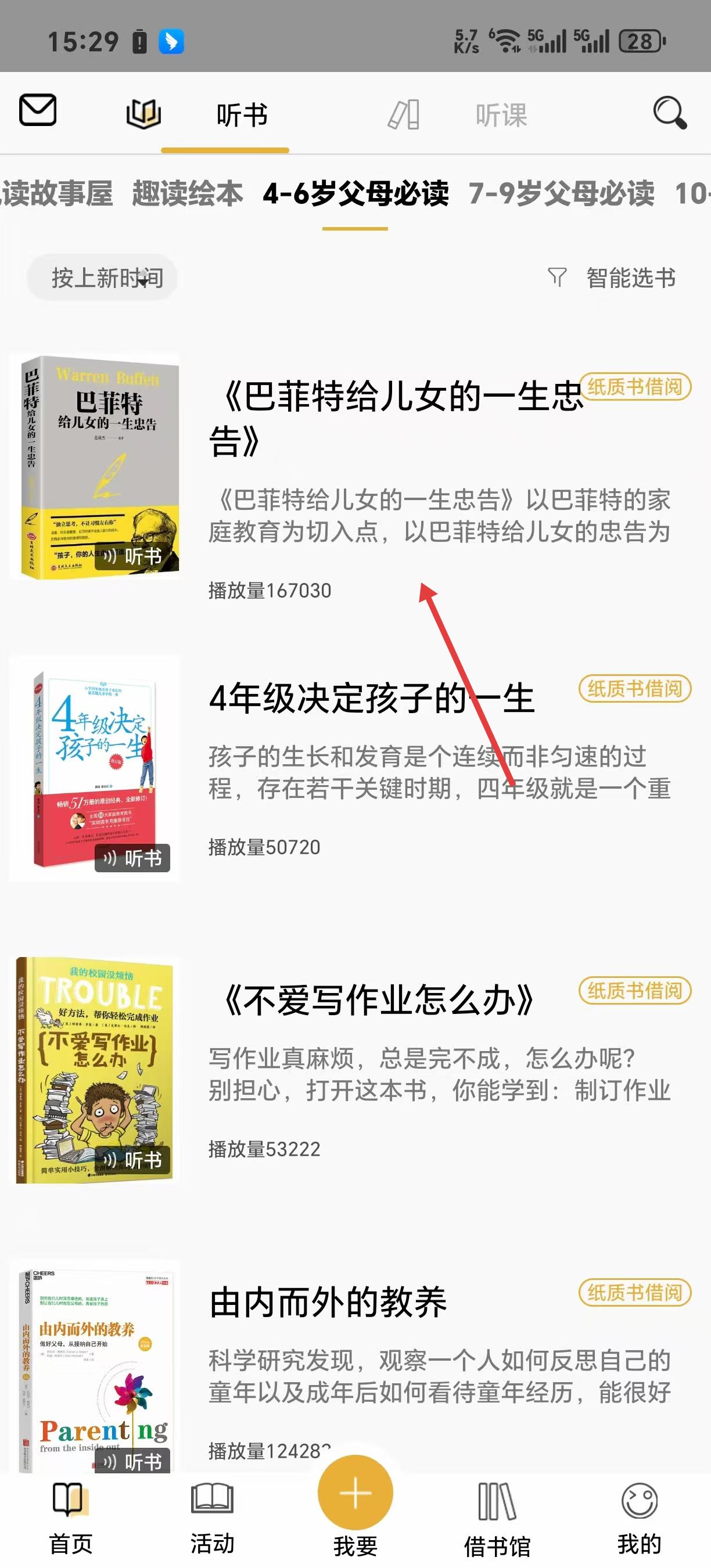The image size is (711, 1568).
Task: Open the search magnifier
Action: 669,113
